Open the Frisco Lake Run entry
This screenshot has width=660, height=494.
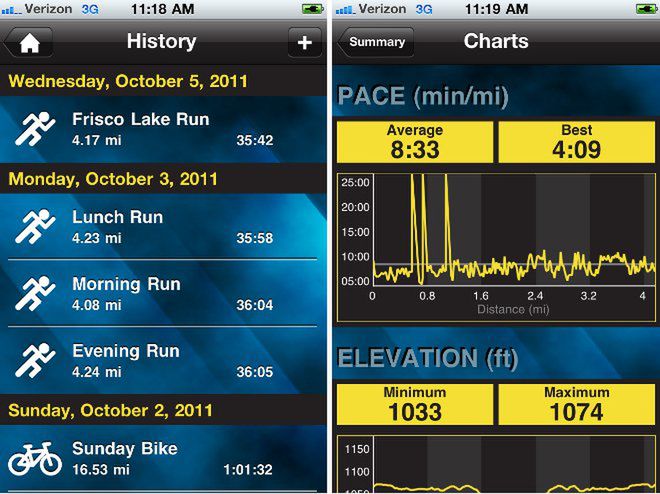tap(164, 128)
